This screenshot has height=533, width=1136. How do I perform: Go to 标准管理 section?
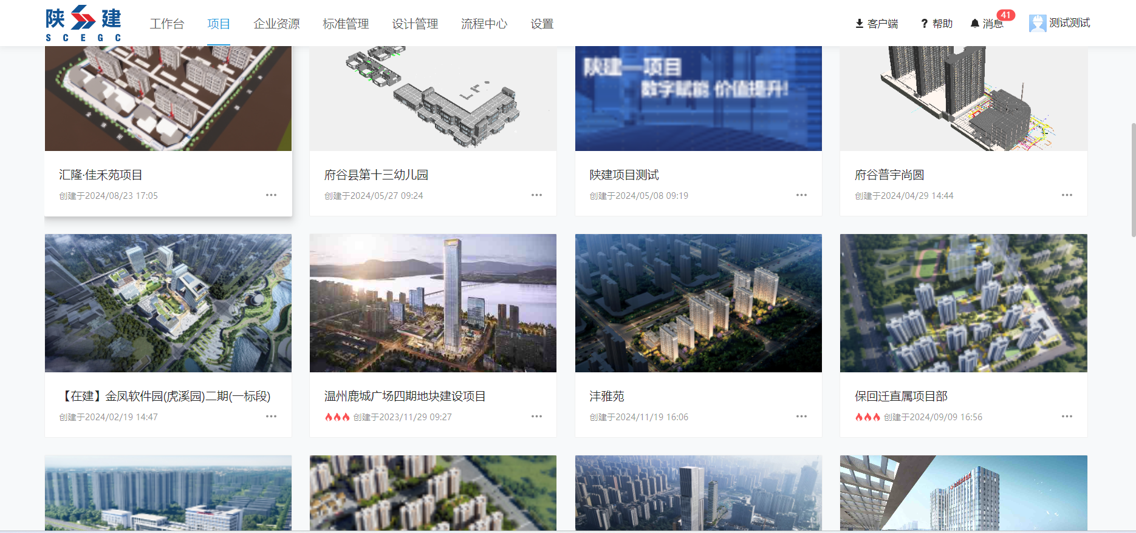345,24
